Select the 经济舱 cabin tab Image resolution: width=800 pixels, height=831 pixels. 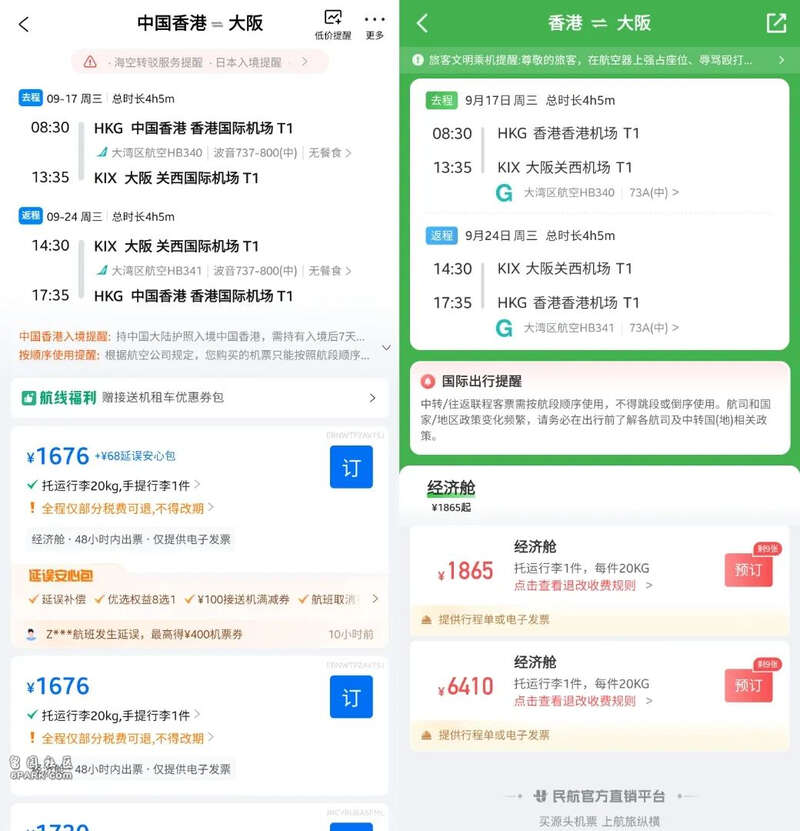451,489
